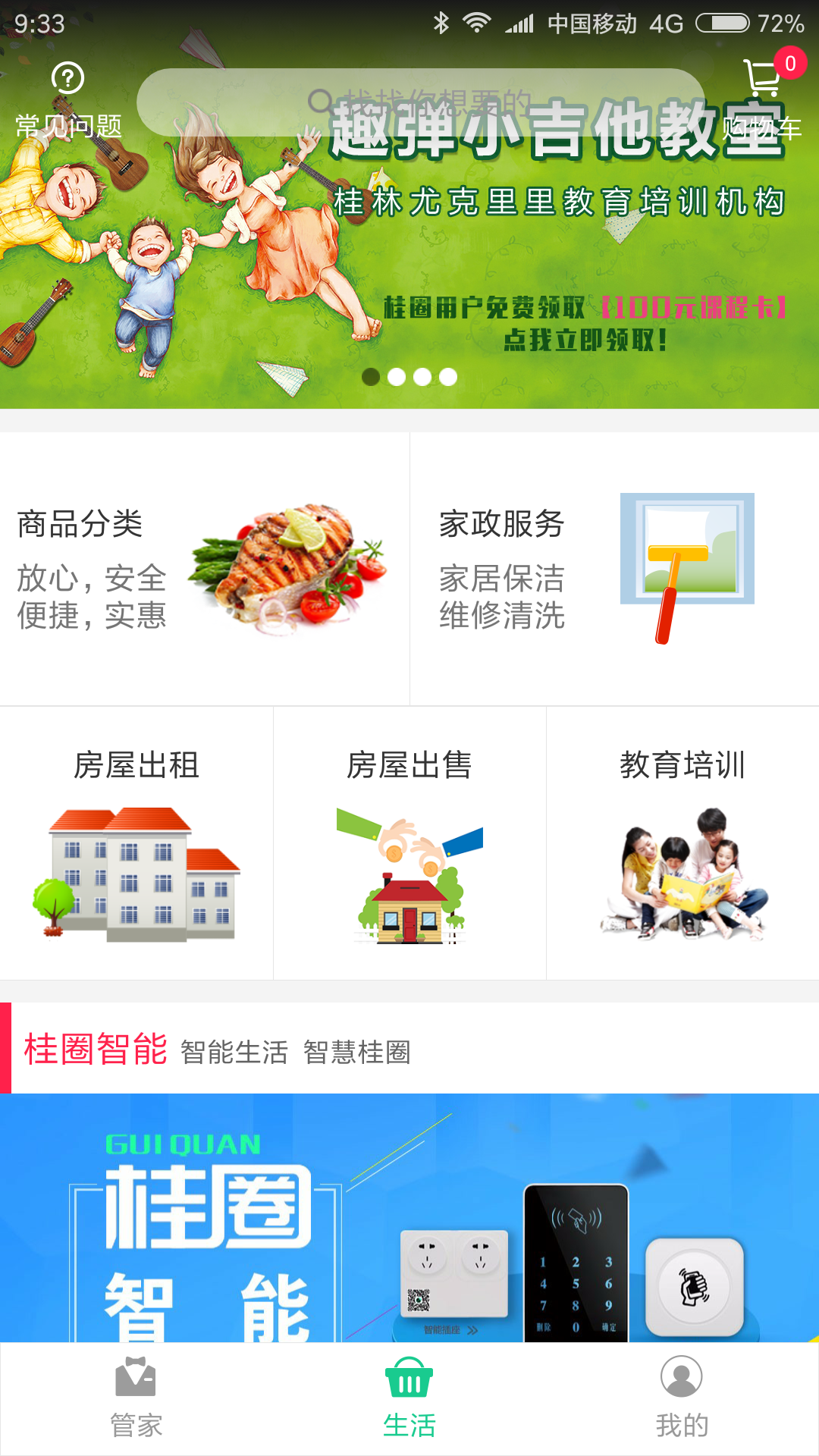Tap the product search box
819x1456 pixels.
[419, 102]
